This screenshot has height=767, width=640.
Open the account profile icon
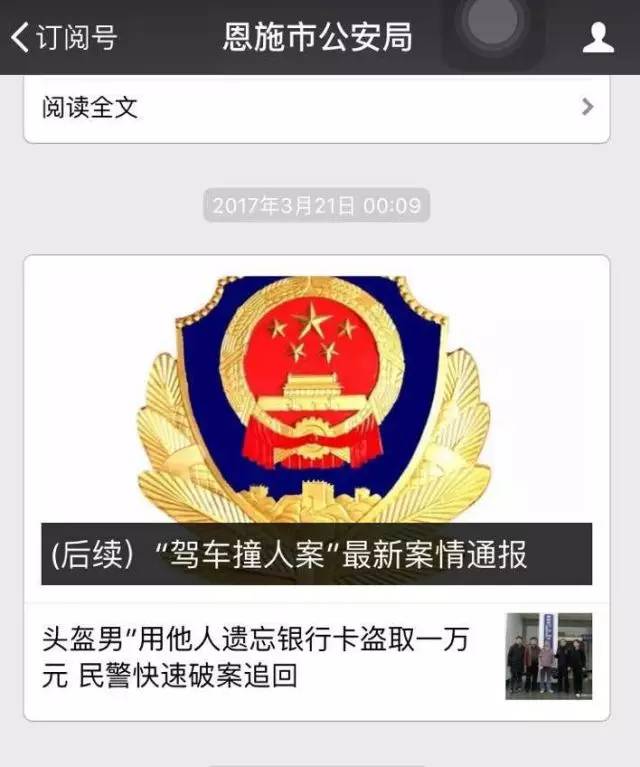click(x=598, y=38)
